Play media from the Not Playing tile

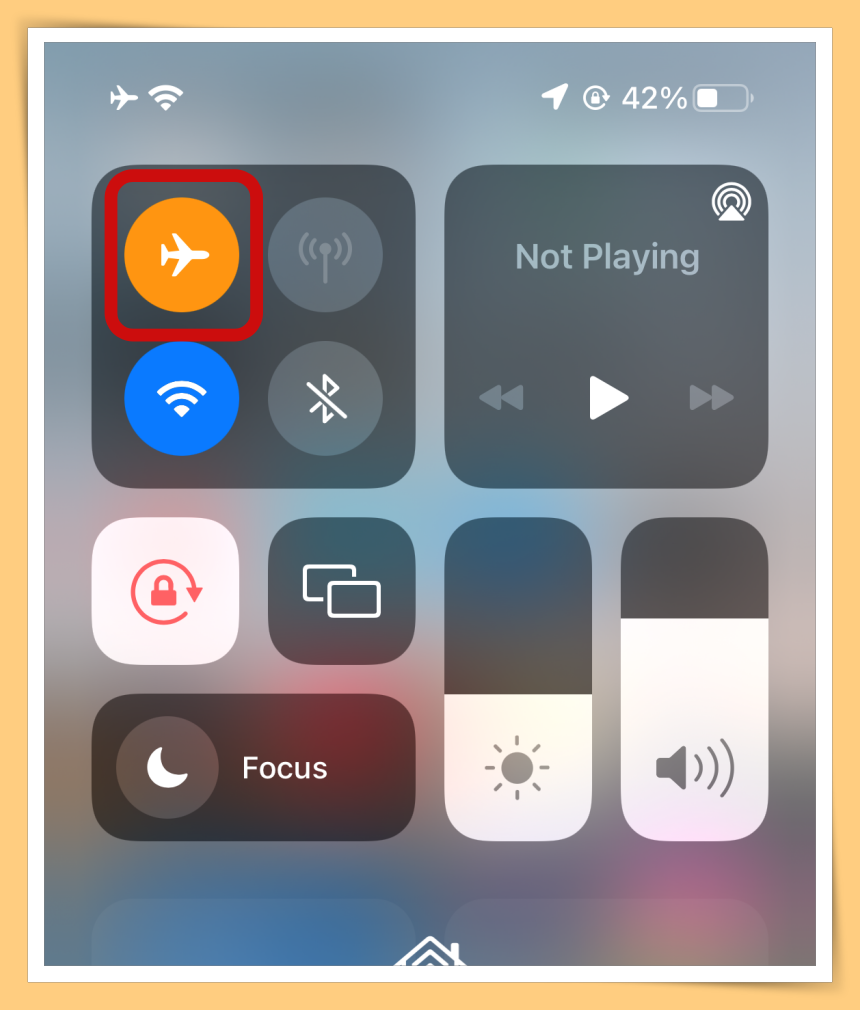(x=607, y=398)
